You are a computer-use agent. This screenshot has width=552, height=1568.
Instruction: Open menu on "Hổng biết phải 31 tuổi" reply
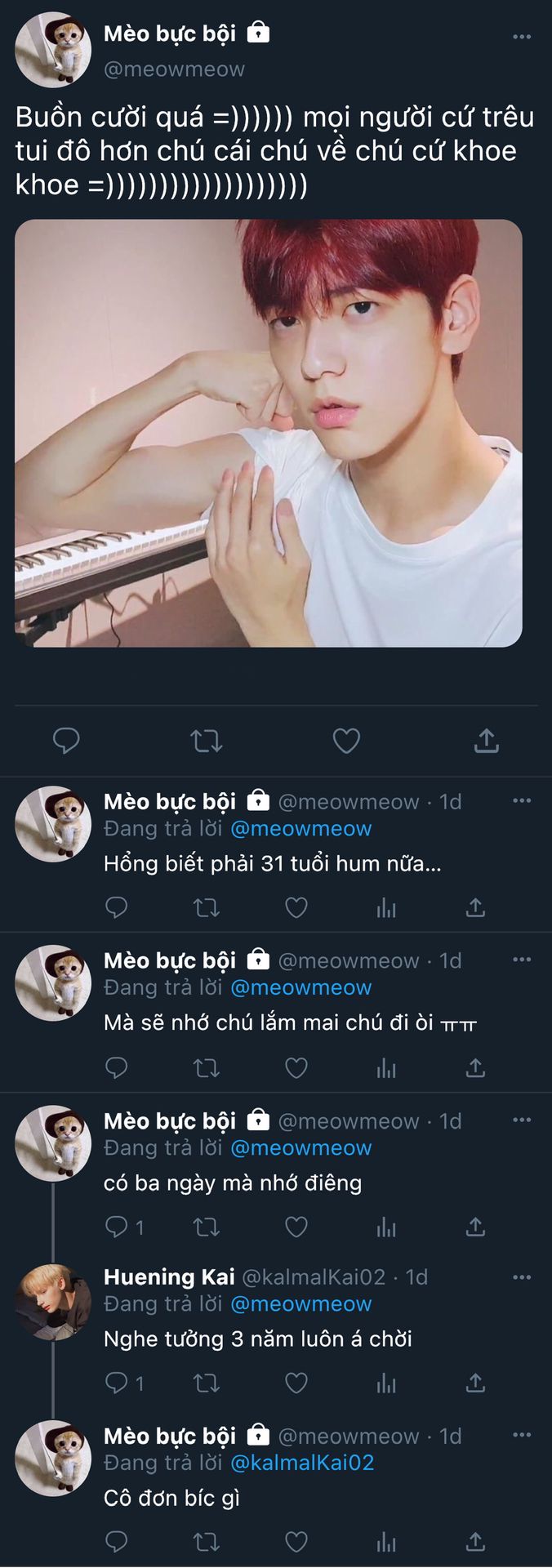click(521, 800)
